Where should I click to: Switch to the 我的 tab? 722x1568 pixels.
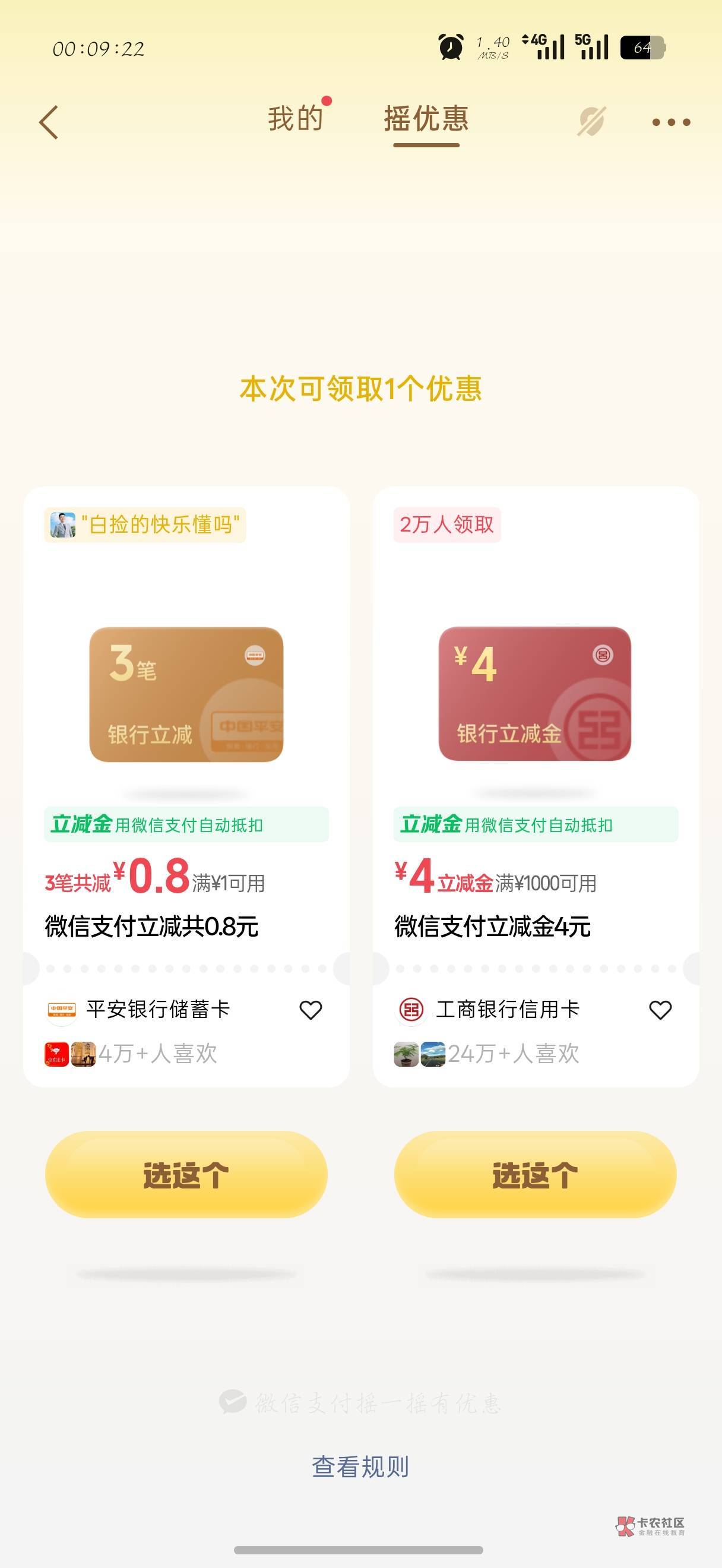296,118
